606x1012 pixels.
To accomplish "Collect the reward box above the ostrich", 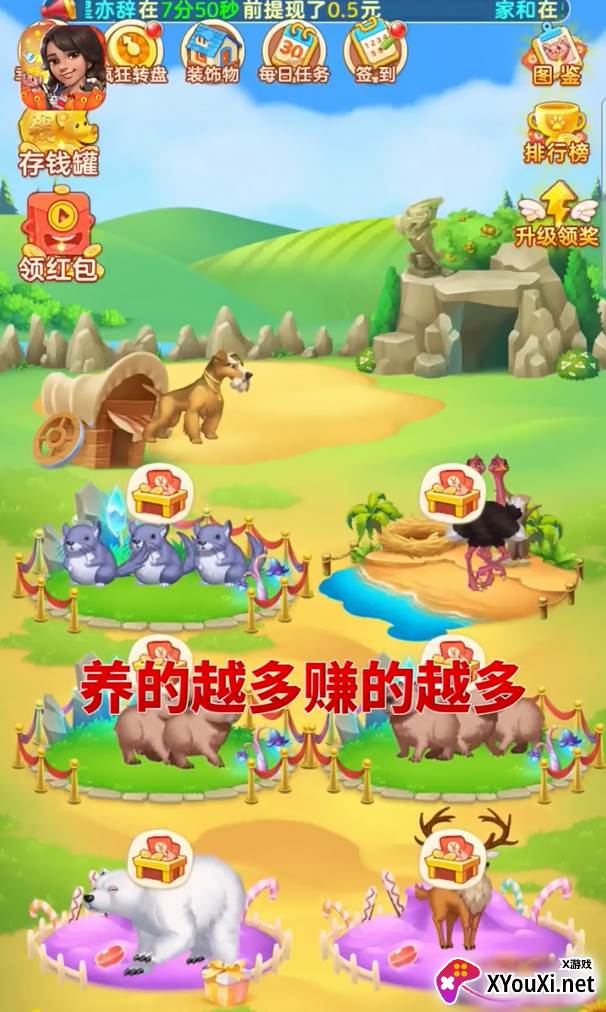I will [x=452, y=494].
